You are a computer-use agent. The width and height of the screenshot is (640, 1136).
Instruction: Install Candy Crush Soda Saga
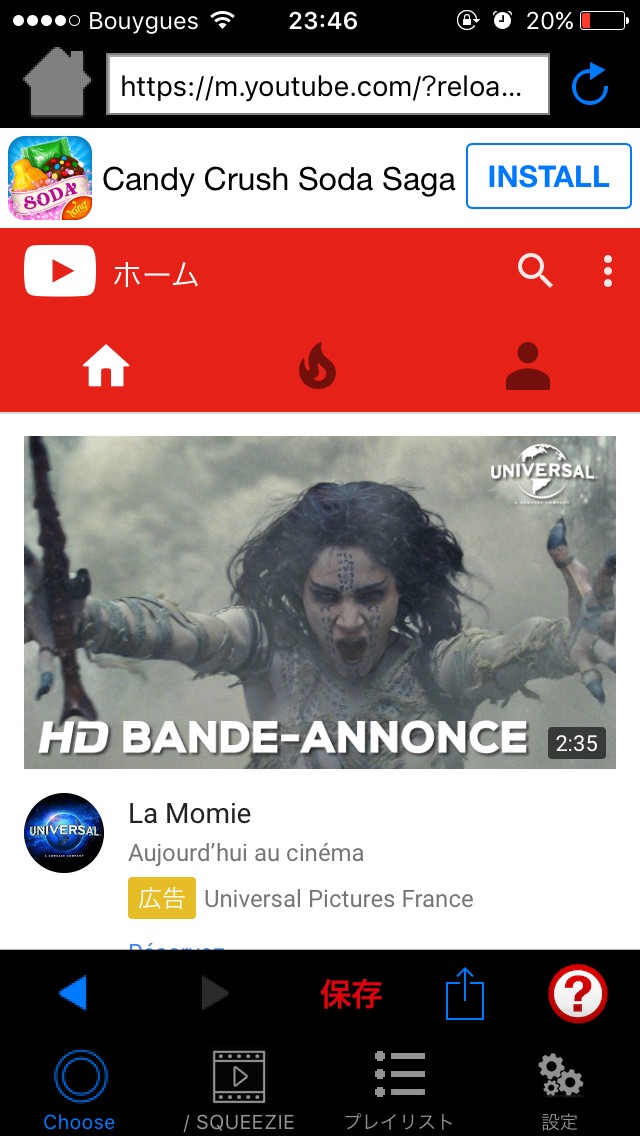pos(548,177)
